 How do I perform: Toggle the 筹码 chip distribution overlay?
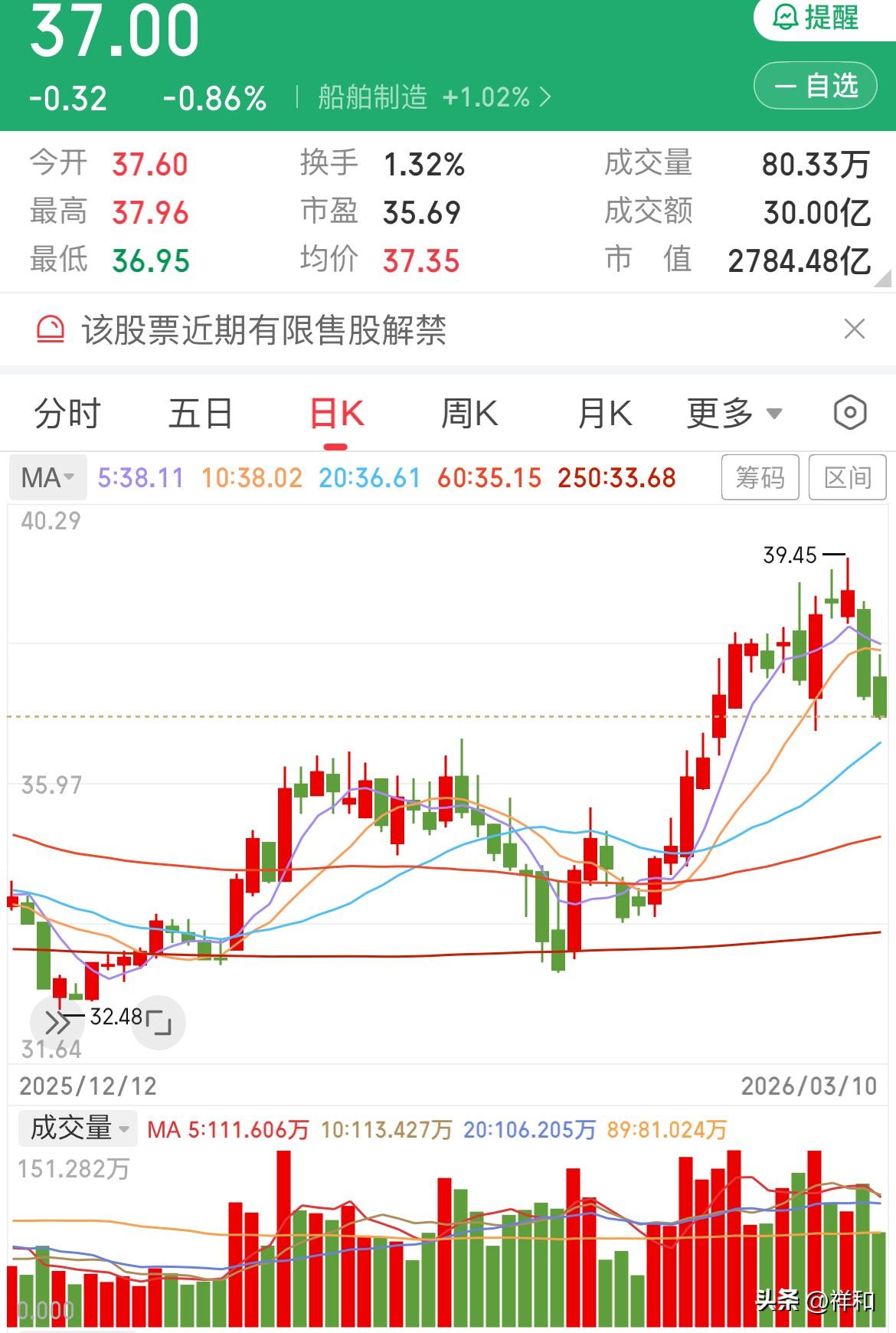coord(760,477)
